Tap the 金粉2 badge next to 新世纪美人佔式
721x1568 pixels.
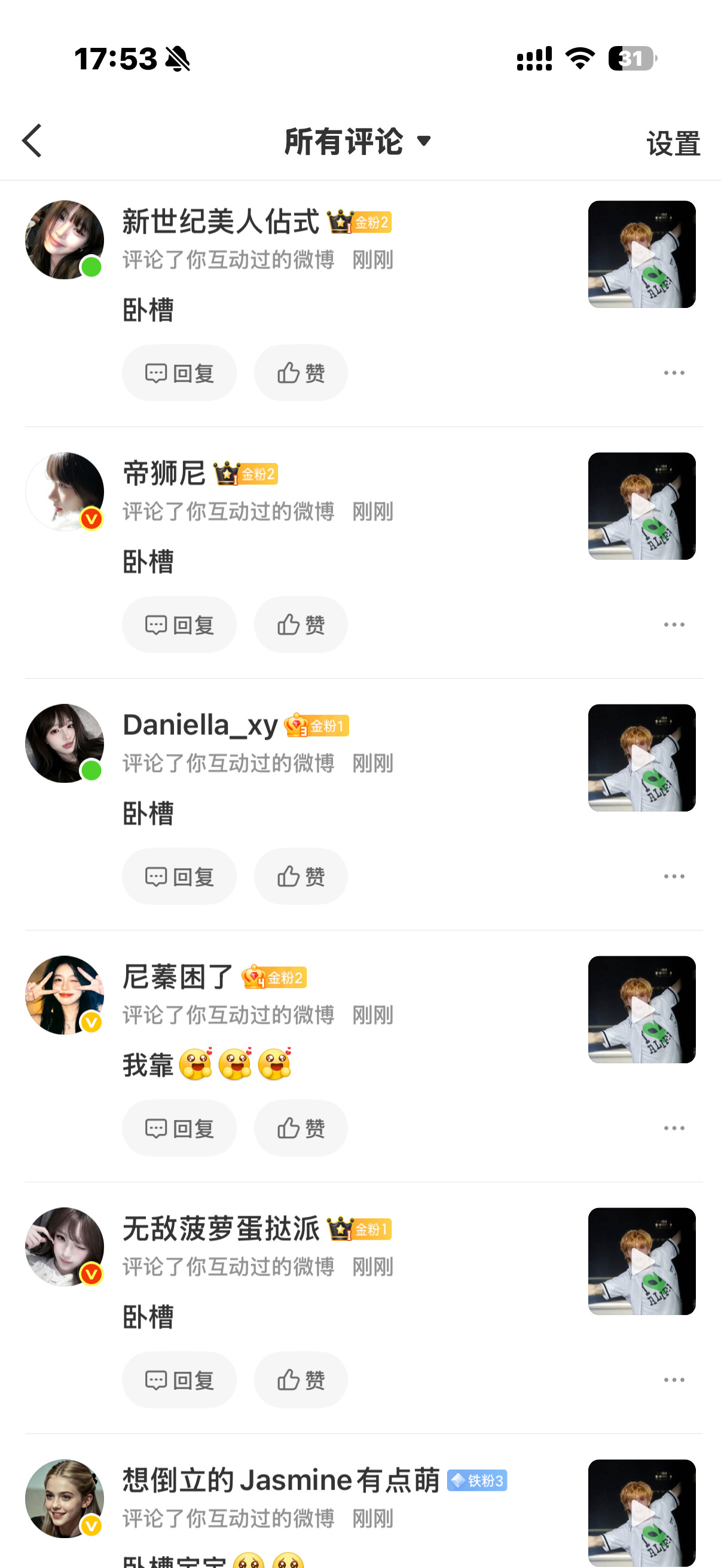[359, 223]
